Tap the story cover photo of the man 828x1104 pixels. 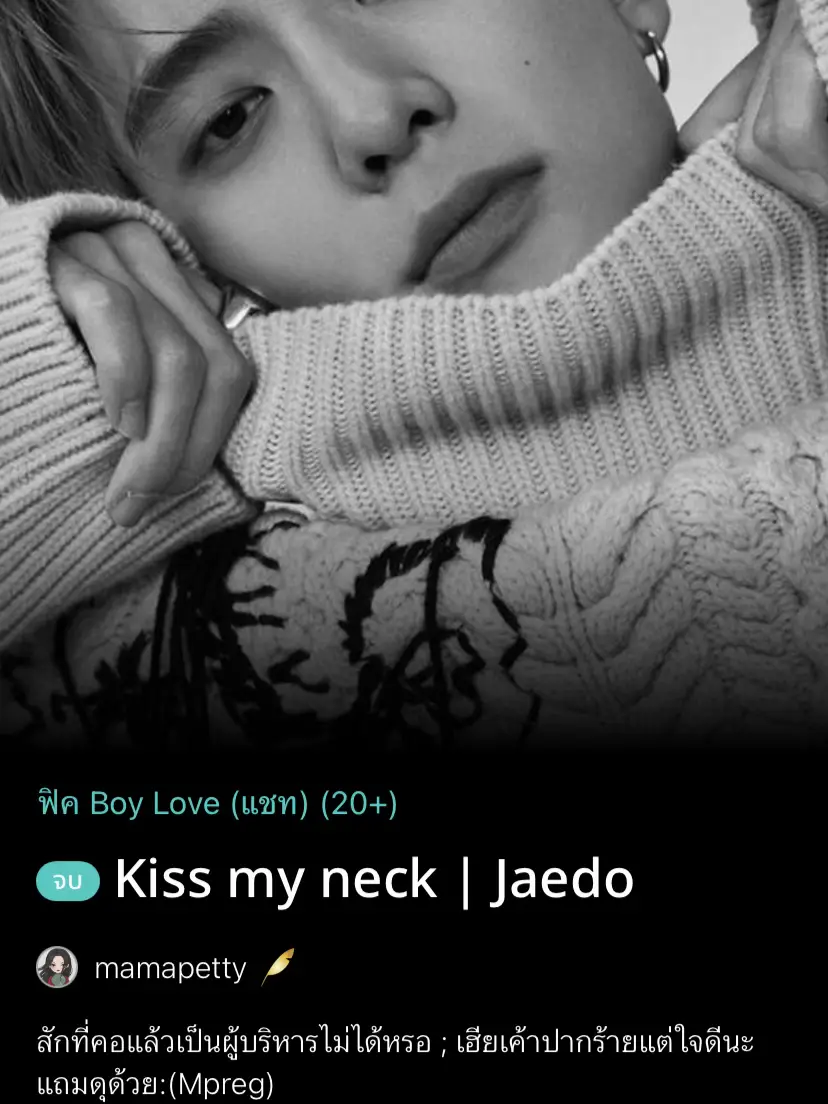pyautogui.click(x=414, y=380)
